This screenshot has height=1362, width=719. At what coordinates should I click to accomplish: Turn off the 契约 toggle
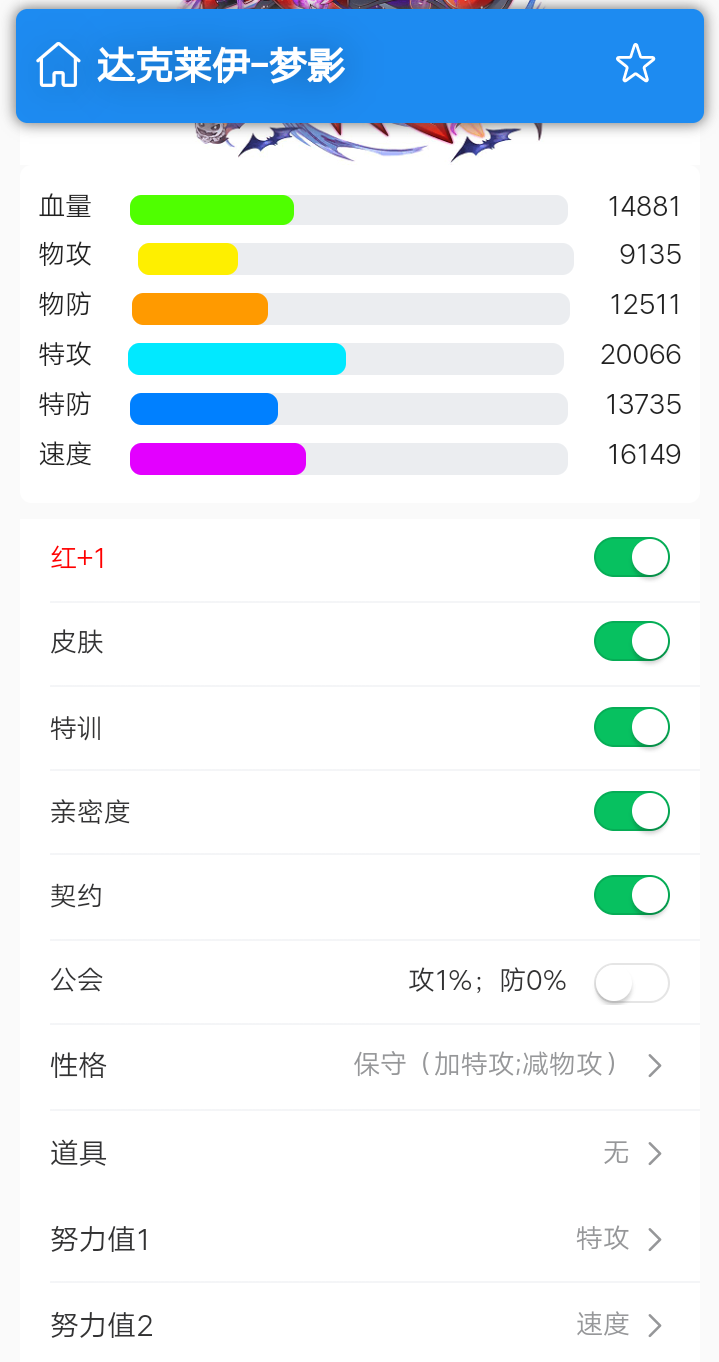point(631,895)
